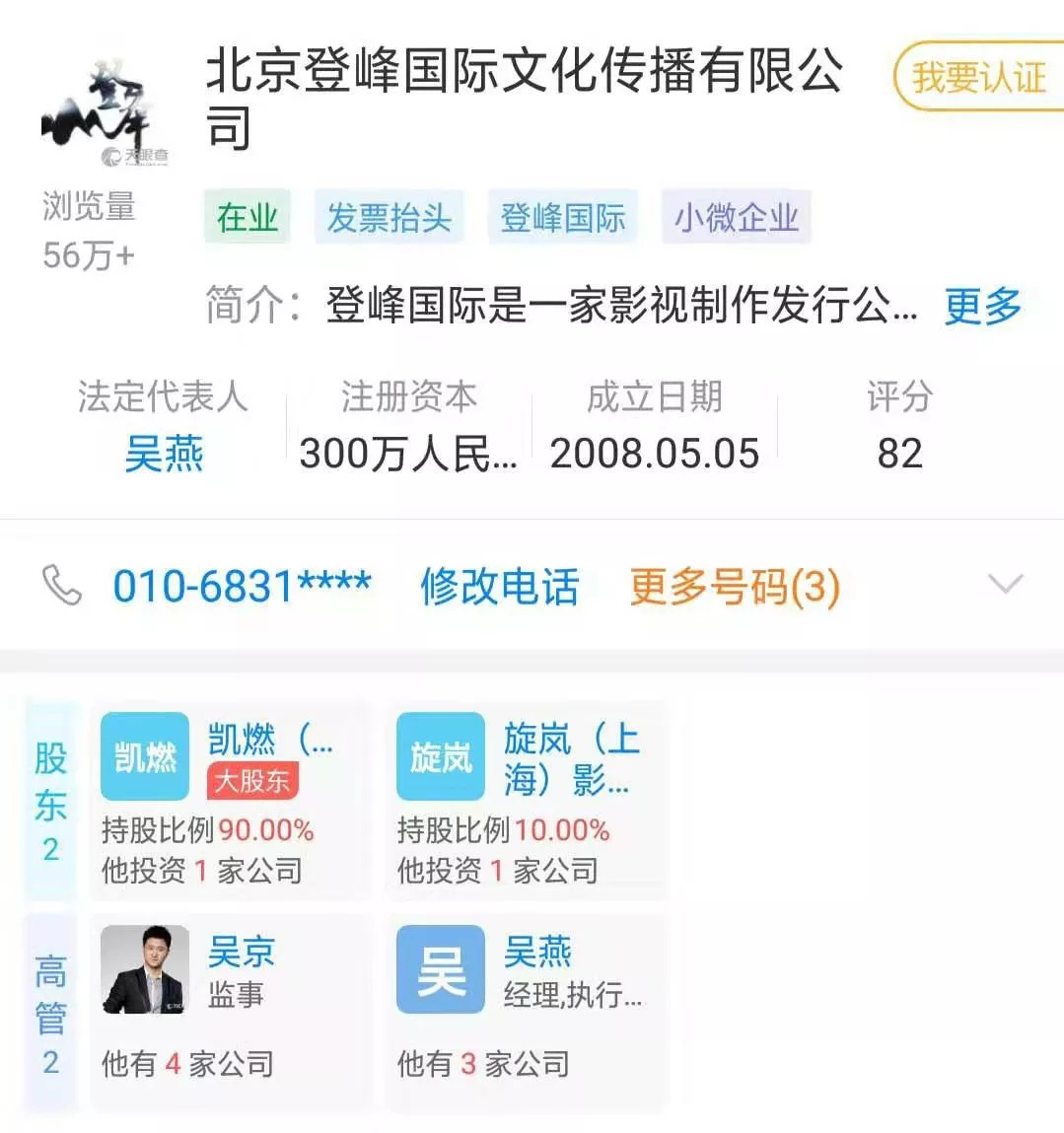Expand company intro via 更多
1064x1133 pixels.
982,306
